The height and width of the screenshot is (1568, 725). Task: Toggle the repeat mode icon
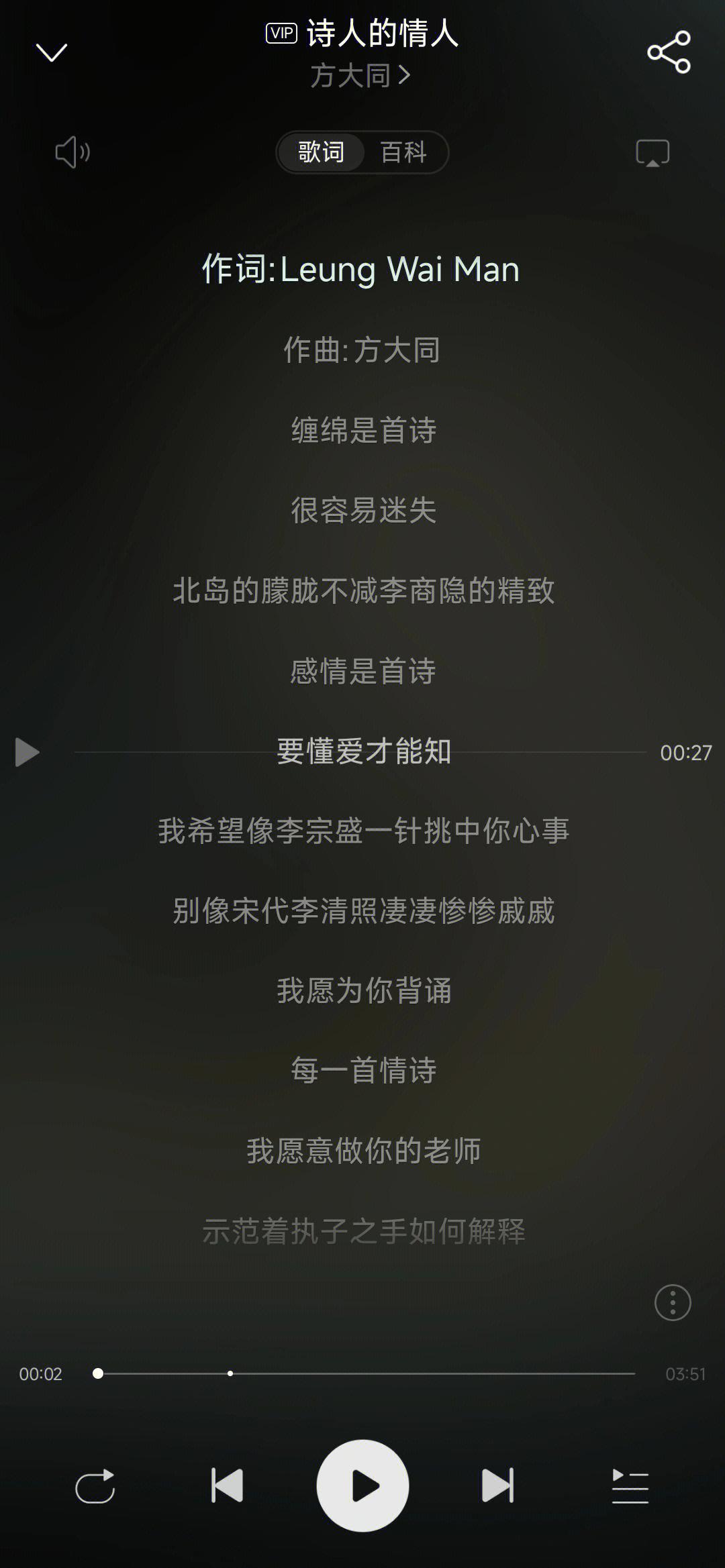95,1486
